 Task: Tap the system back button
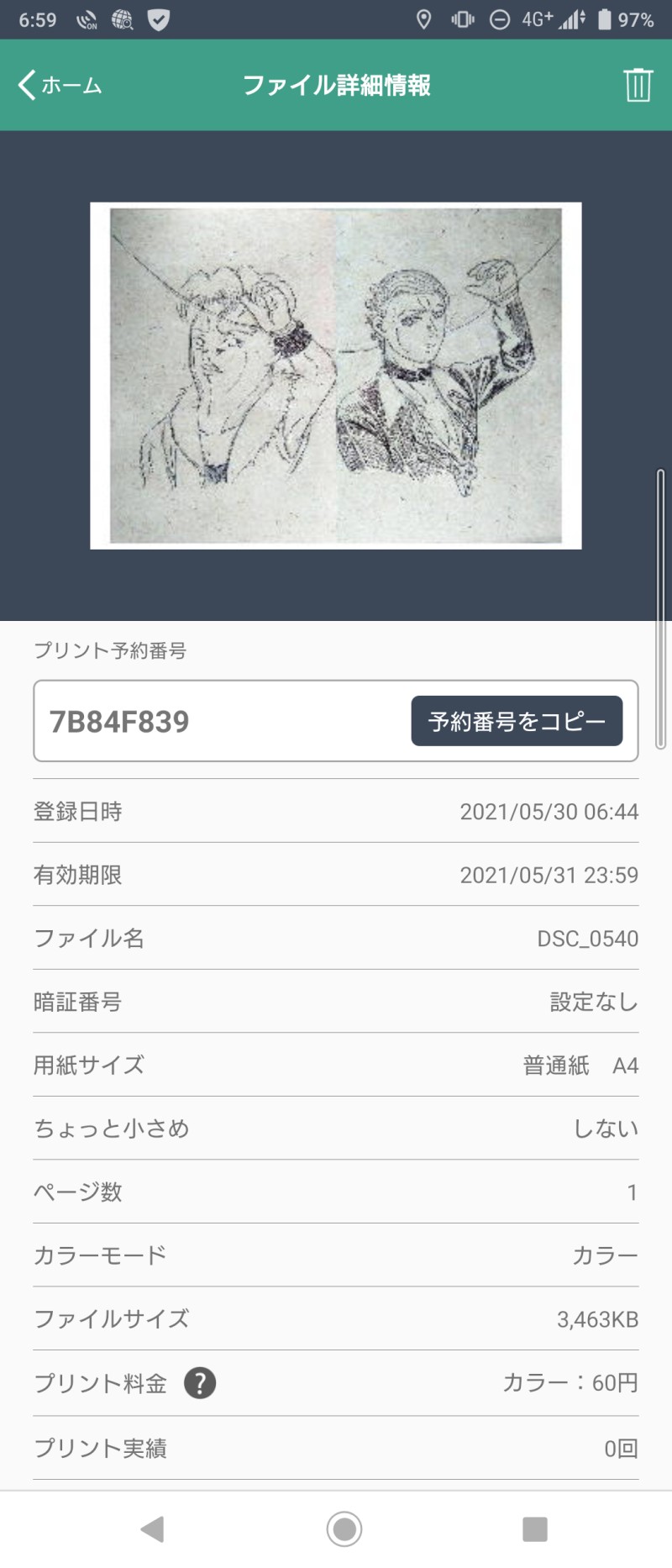(153, 1529)
